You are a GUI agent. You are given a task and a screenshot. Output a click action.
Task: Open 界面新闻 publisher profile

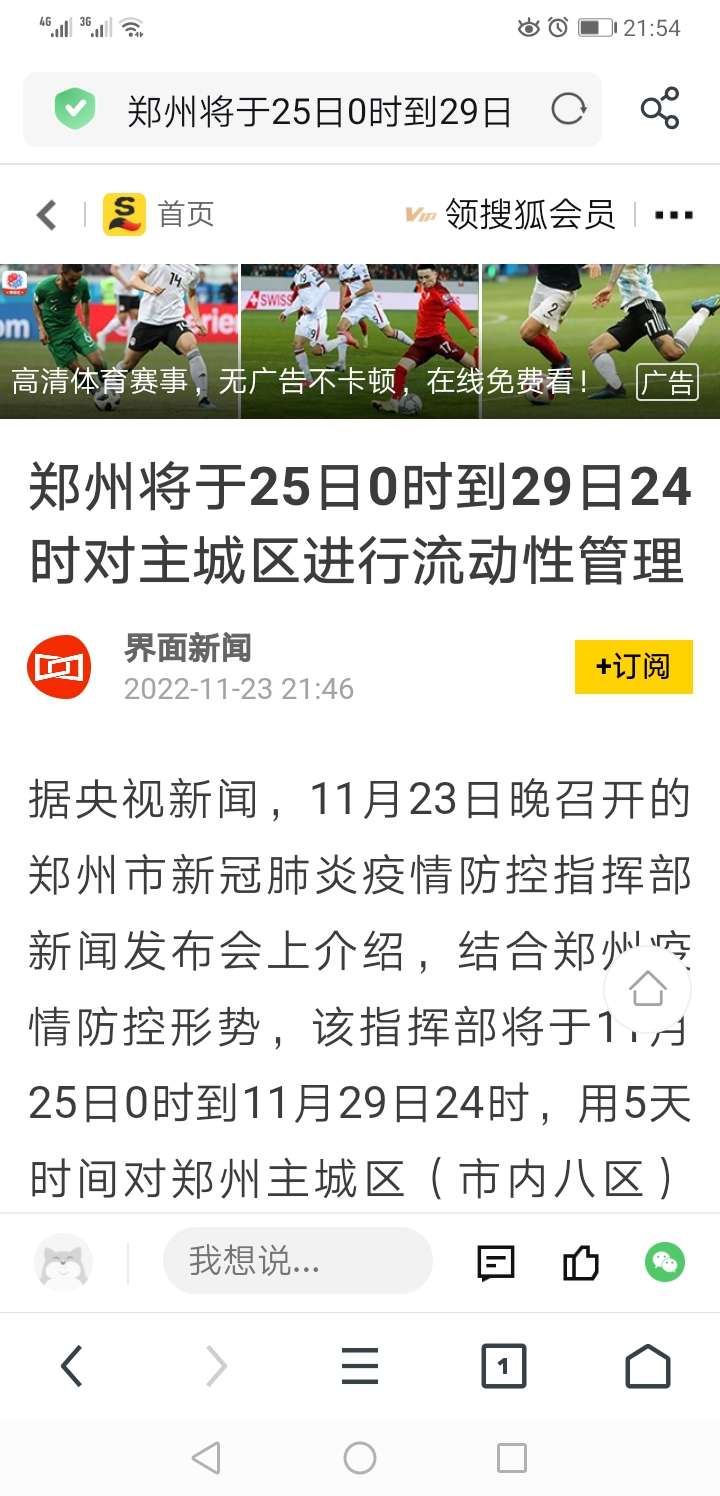click(x=188, y=648)
